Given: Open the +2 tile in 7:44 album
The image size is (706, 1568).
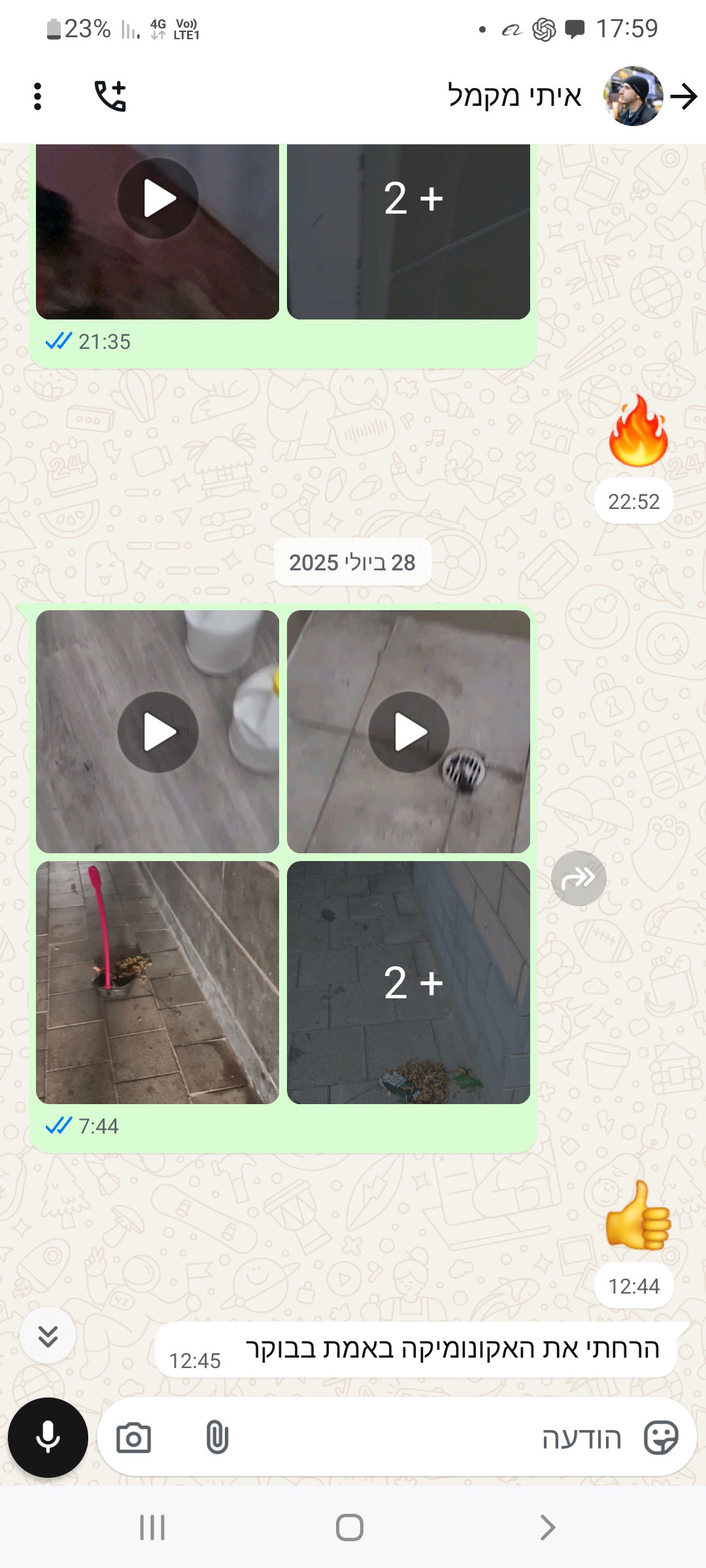Looking at the screenshot, I should pyautogui.click(x=409, y=983).
